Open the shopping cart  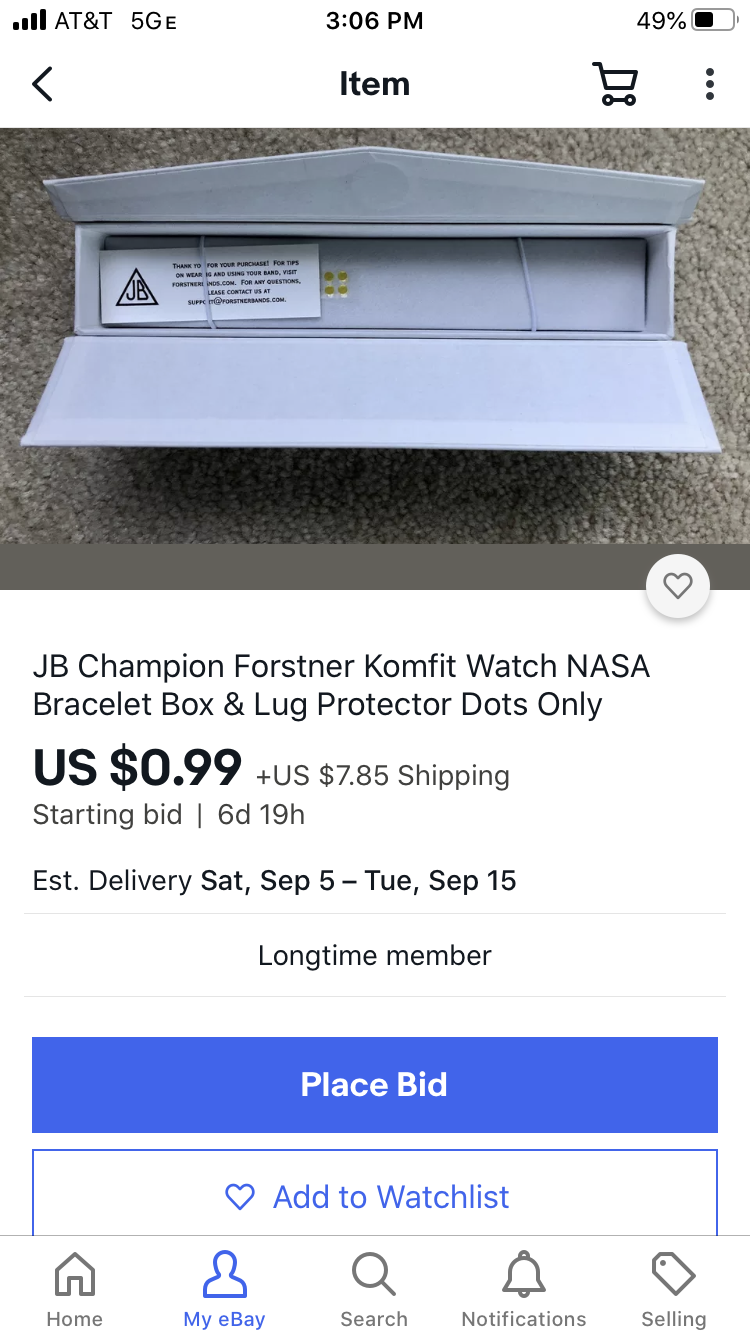coord(615,84)
